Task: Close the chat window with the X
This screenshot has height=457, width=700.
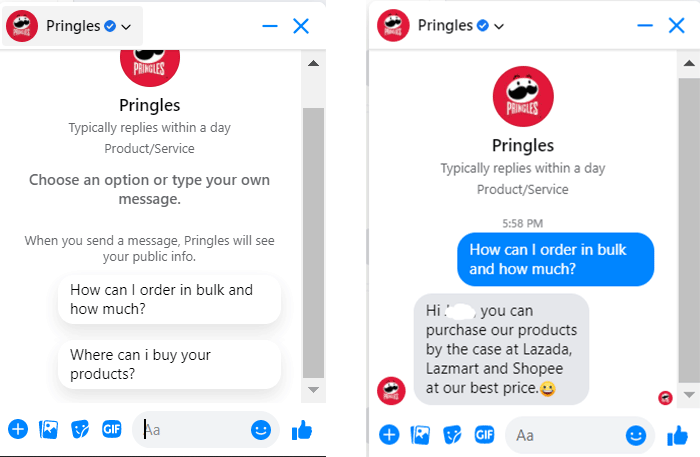Action: (x=301, y=27)
